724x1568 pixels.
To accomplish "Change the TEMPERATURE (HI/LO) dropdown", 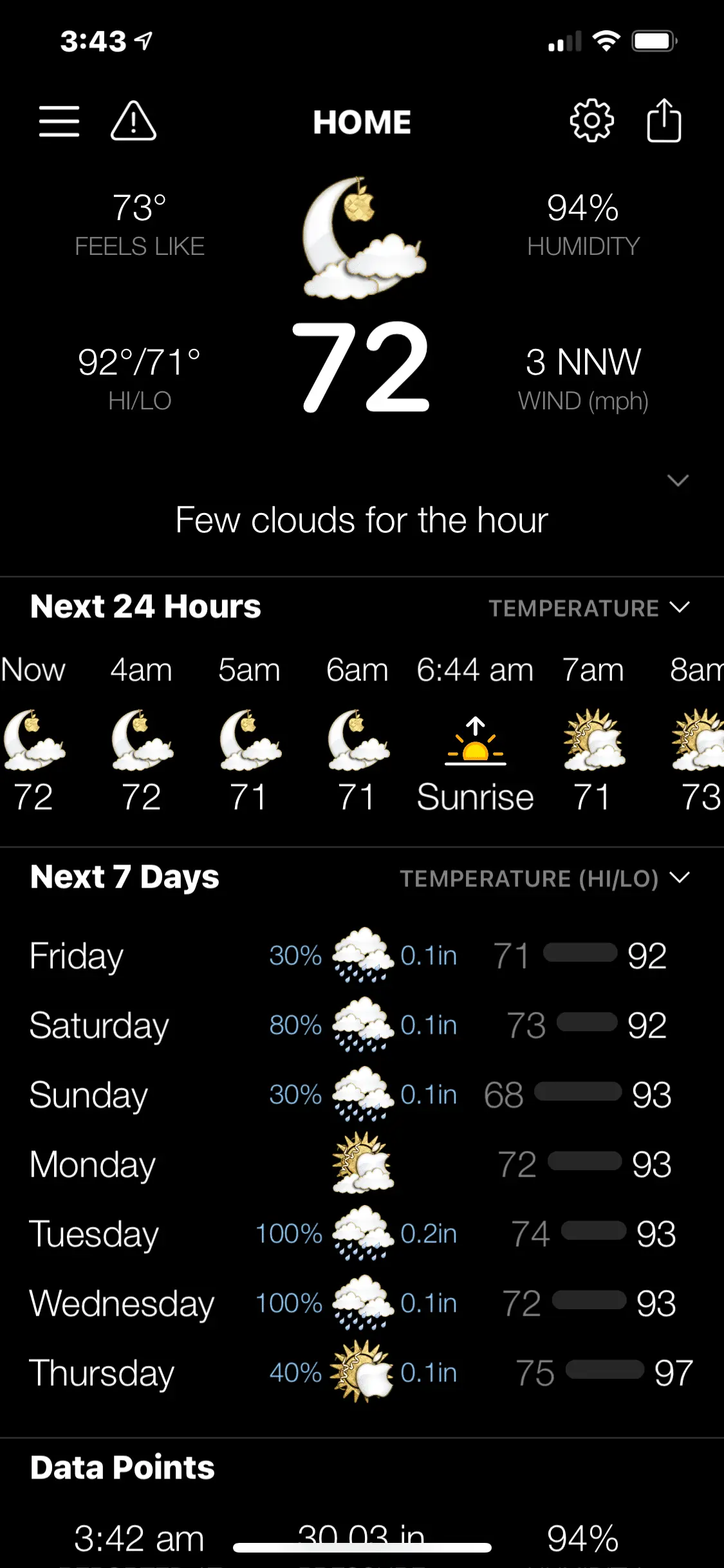I will [544, 879].
